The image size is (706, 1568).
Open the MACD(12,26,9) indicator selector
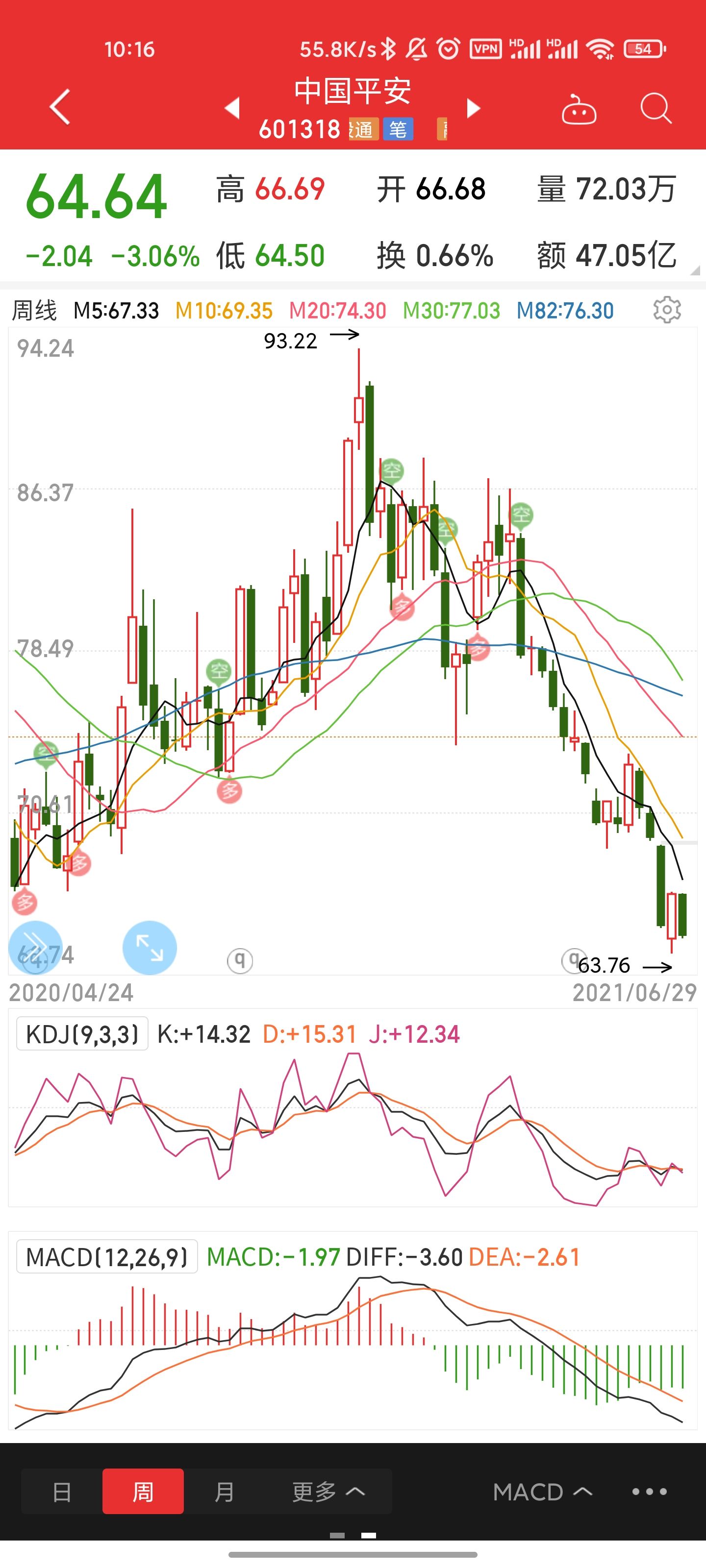click(107, 1257)
